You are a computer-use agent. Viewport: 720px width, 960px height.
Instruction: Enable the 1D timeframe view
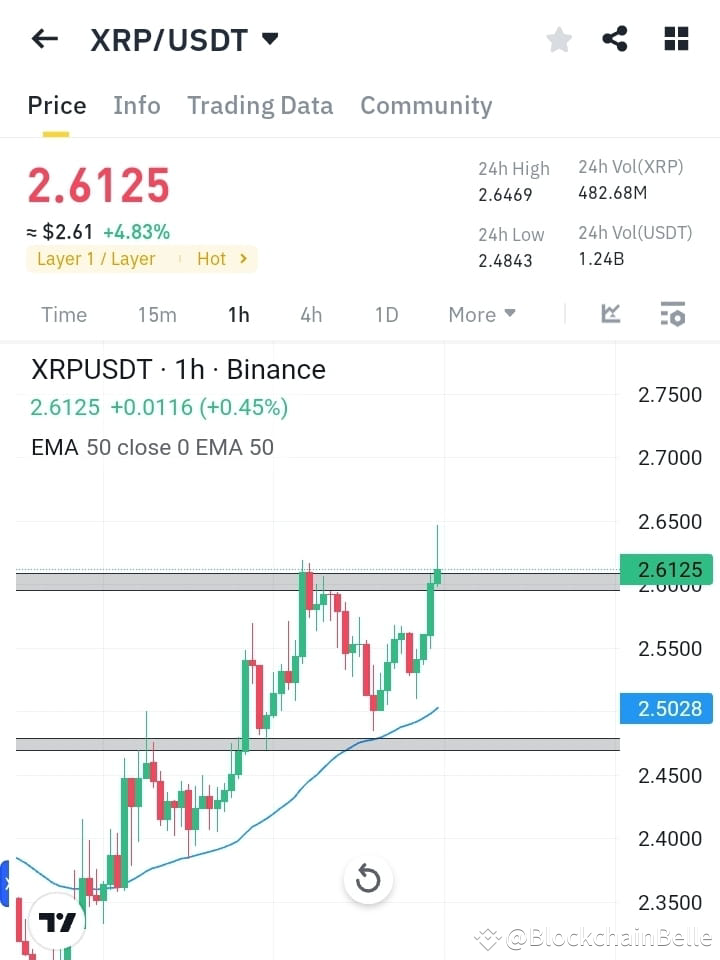click(x=386, y=314)
